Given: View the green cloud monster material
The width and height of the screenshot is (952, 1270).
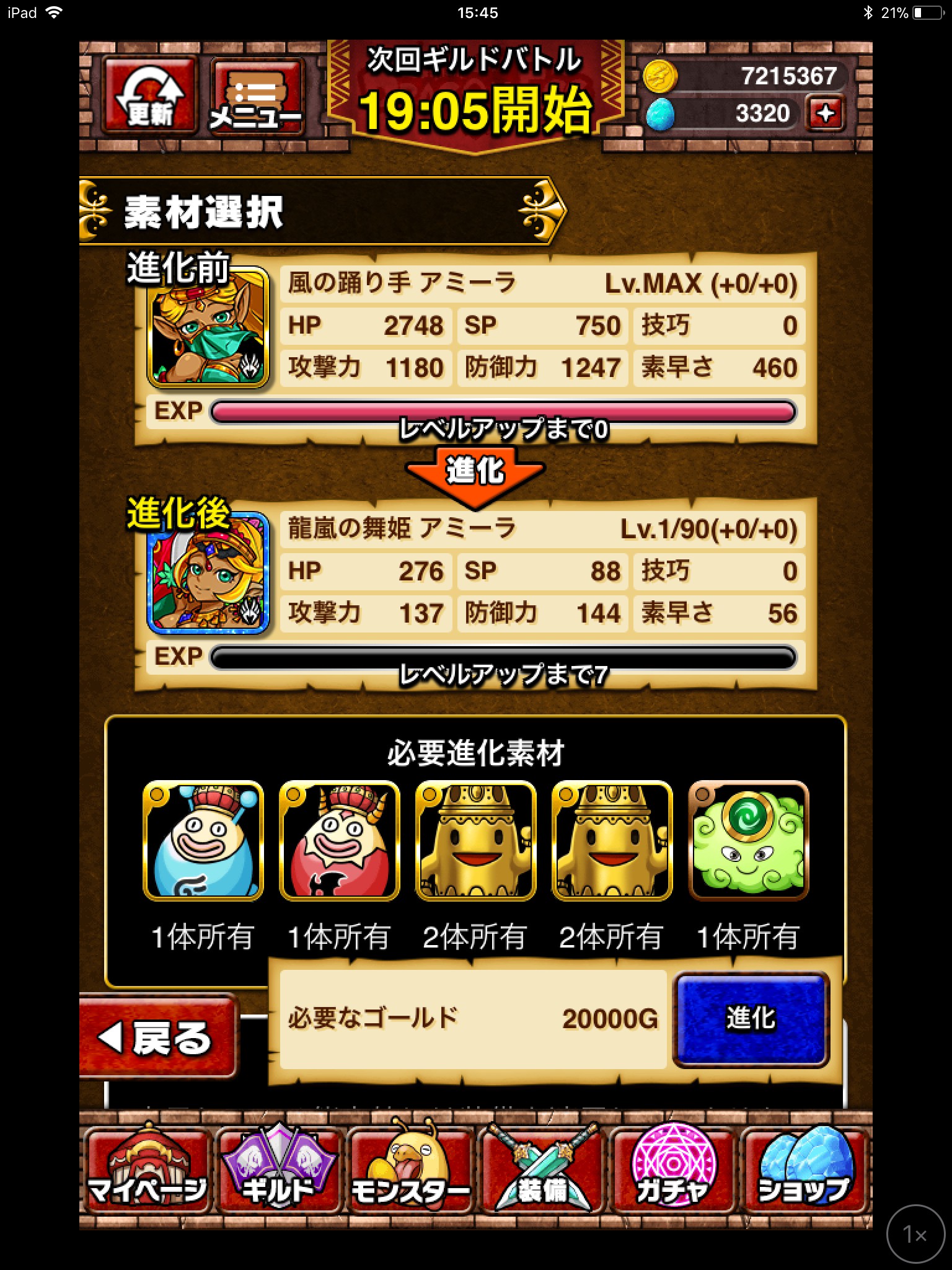Looking at the screenshot, I should (x=749, y=841).
